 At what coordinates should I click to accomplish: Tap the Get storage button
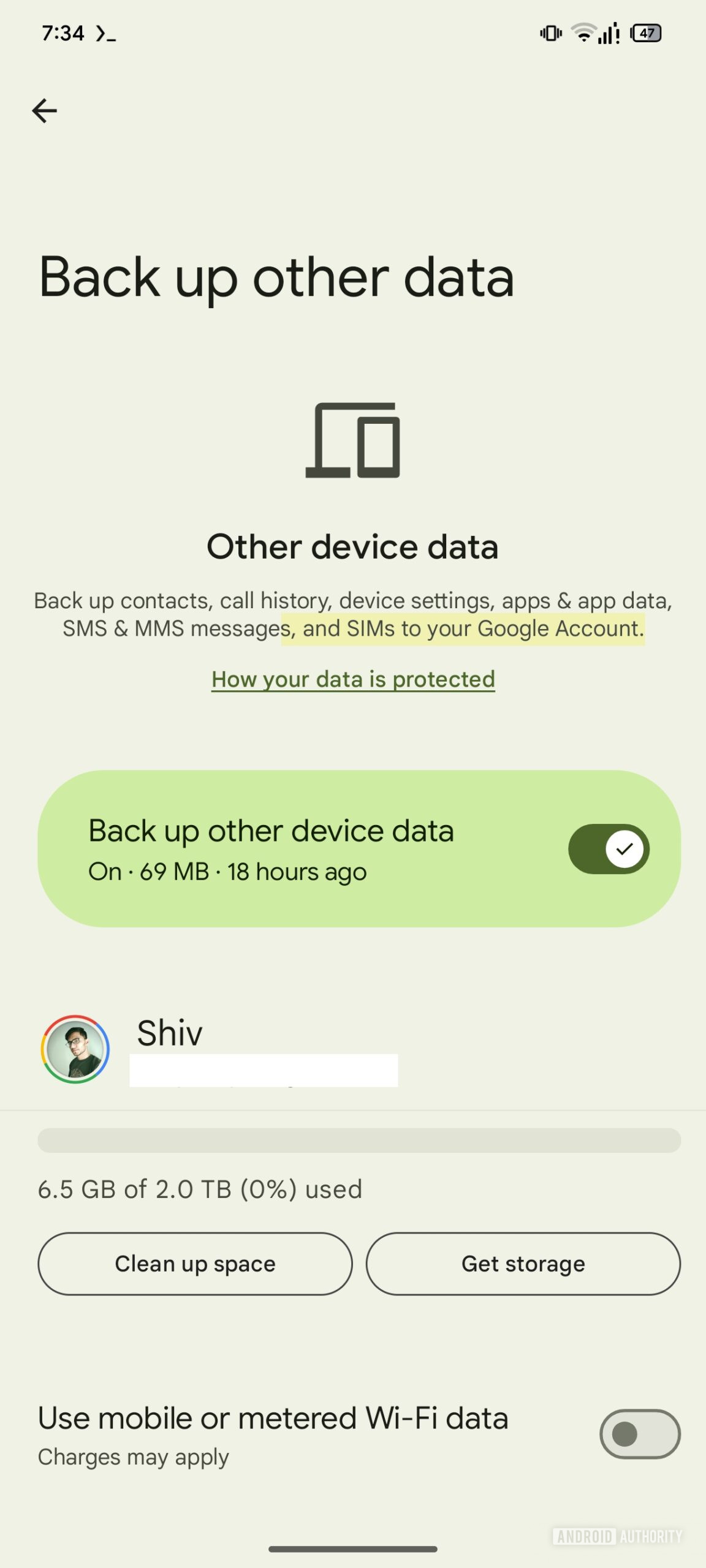pos(523,1264)
